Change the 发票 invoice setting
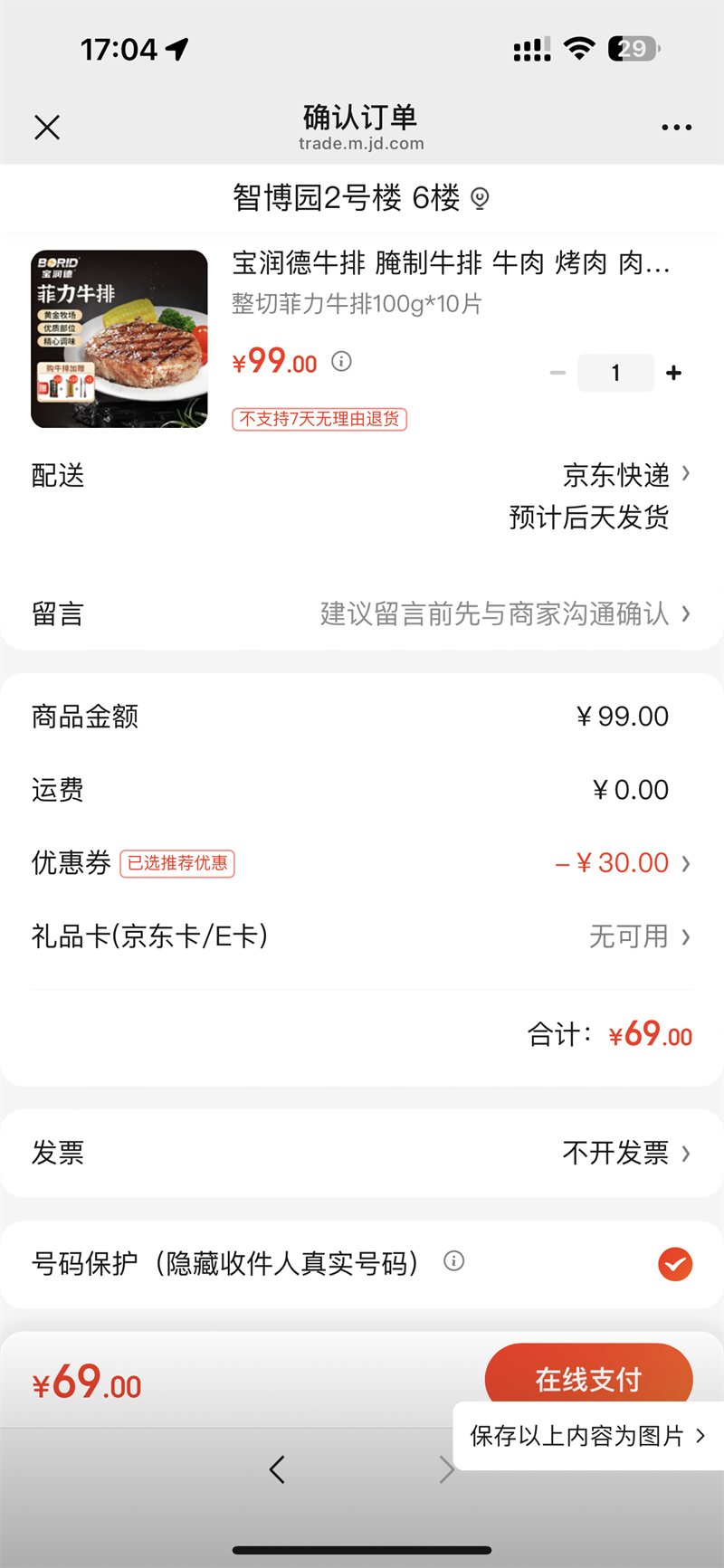 click(x=624, y=1153)
